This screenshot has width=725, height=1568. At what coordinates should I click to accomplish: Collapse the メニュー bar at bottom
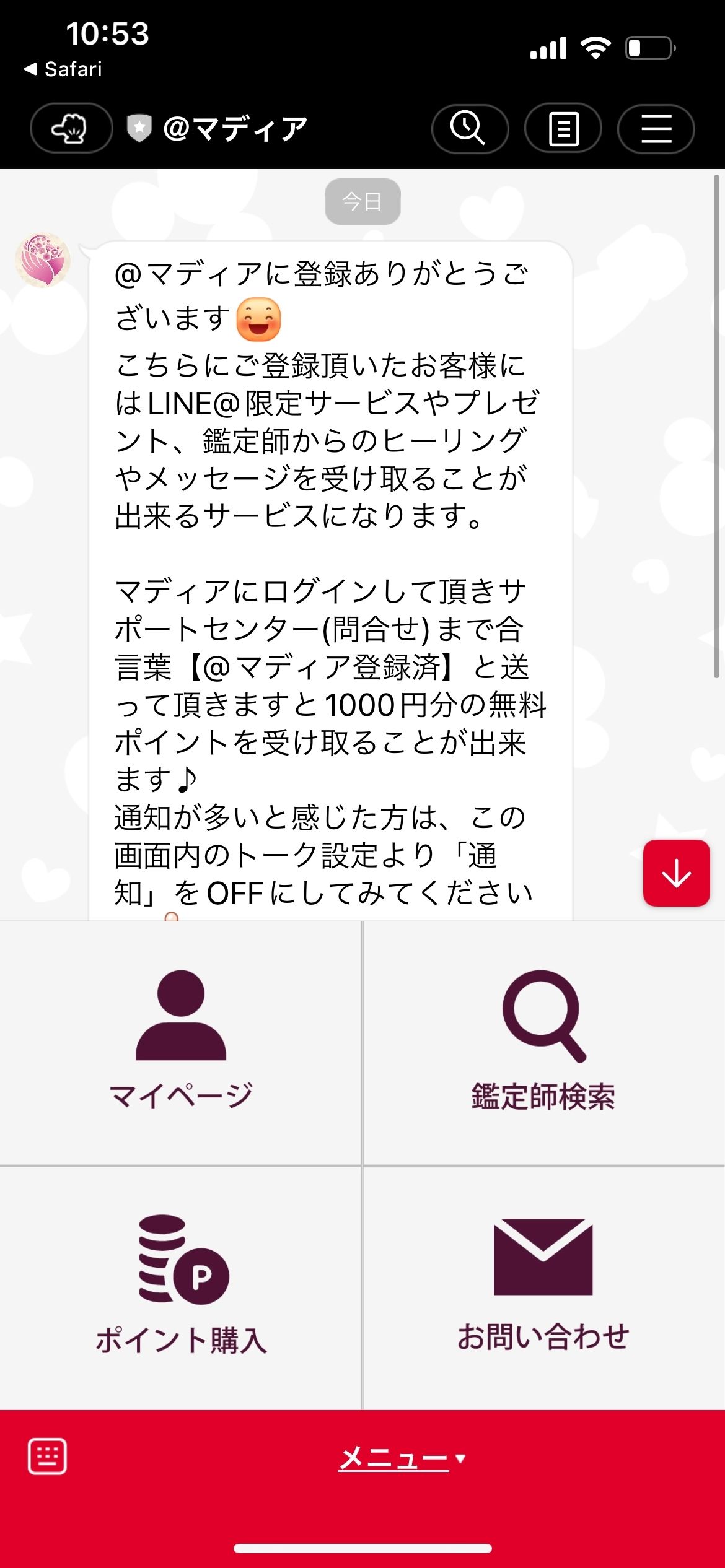(x=402, y=1459)
